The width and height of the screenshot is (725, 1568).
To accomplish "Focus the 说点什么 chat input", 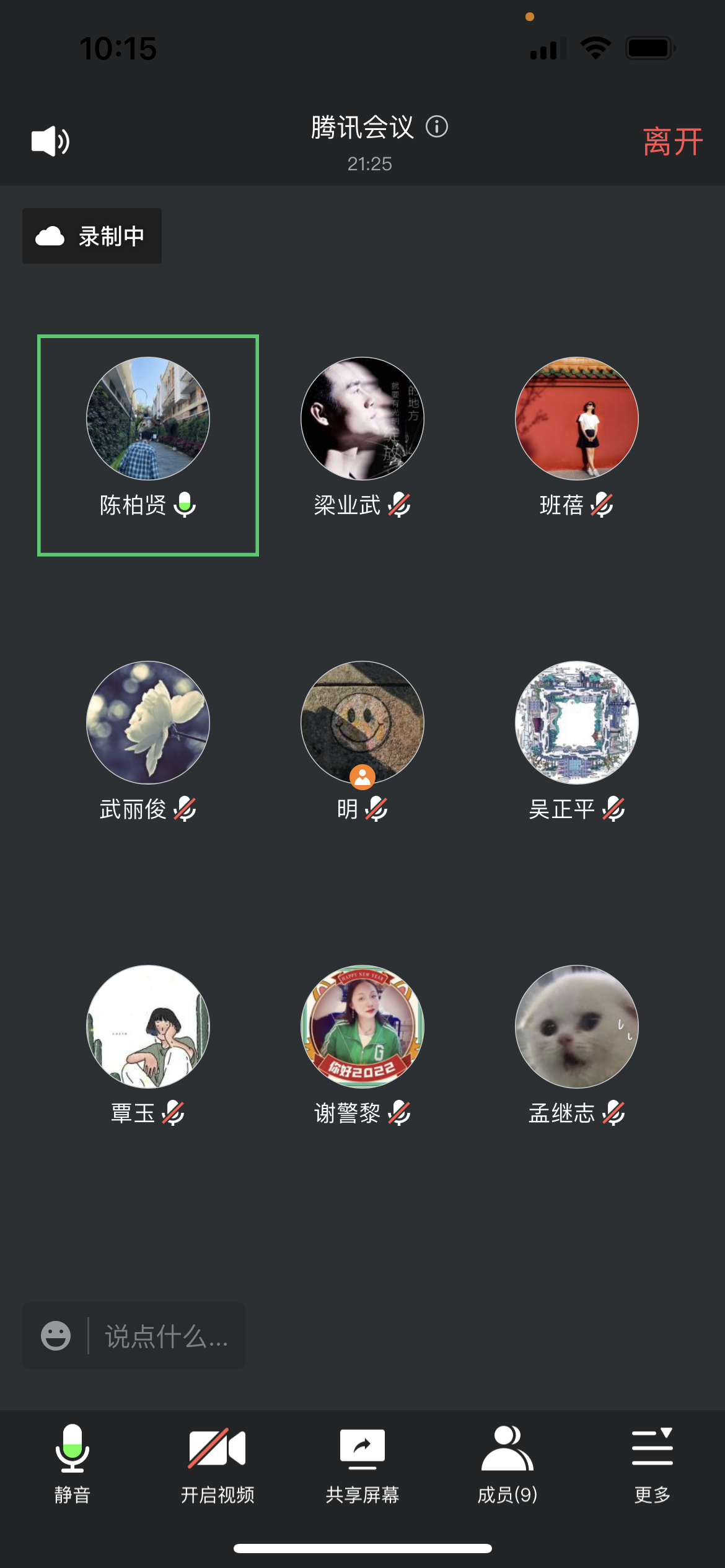I will pyautogui.click(x=166, y=1336).
